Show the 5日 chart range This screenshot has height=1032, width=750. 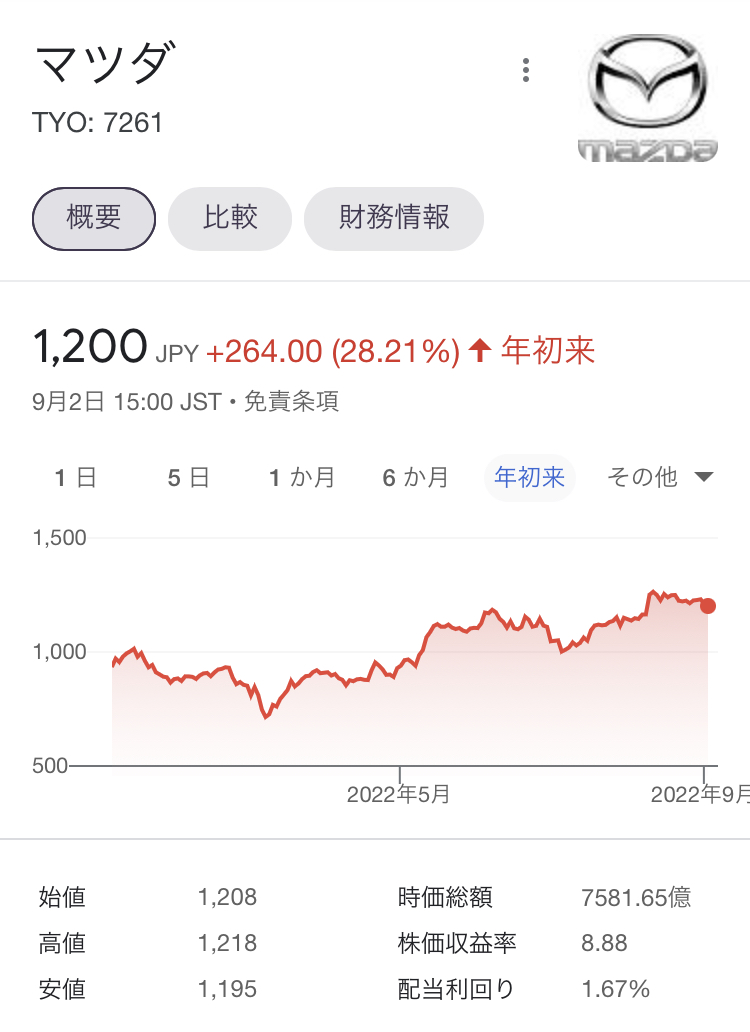pyautogui.click(x=188, y=478)
